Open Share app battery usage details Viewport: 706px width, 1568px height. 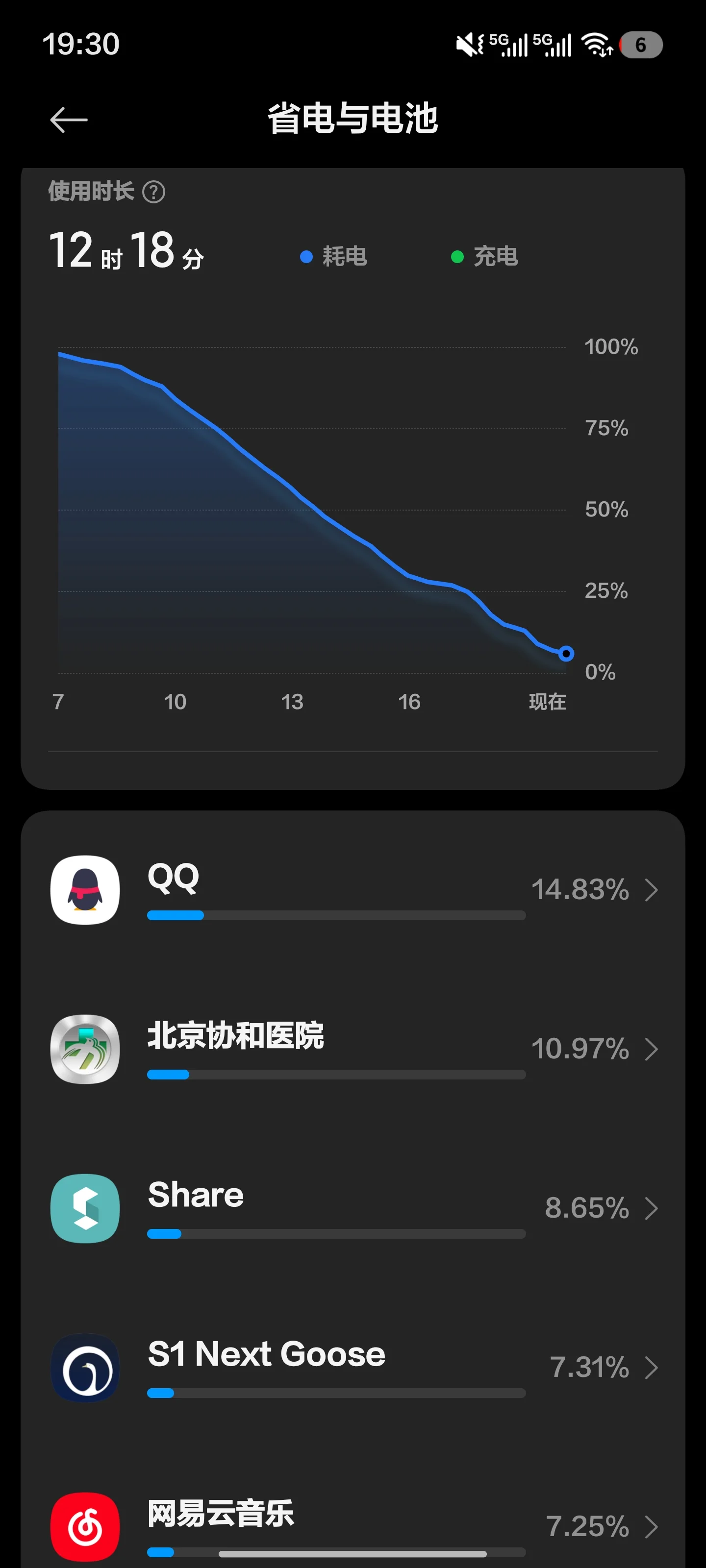[353, 1209]
